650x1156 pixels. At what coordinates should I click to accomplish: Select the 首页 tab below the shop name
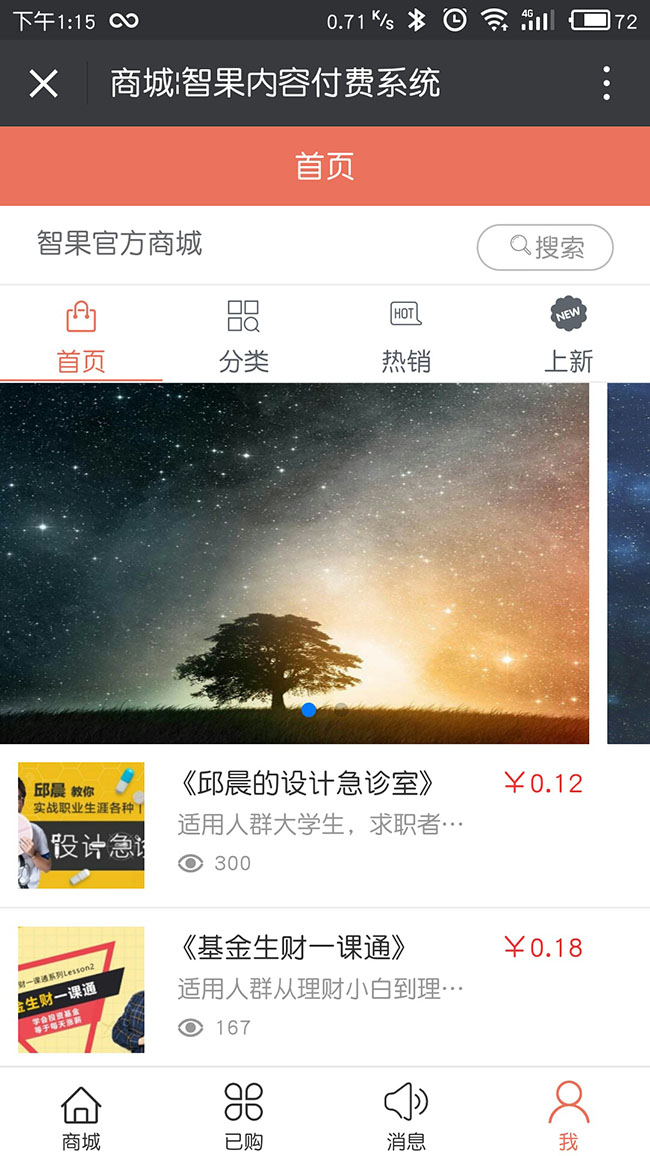pyautogui.click(x=81, y=336)
